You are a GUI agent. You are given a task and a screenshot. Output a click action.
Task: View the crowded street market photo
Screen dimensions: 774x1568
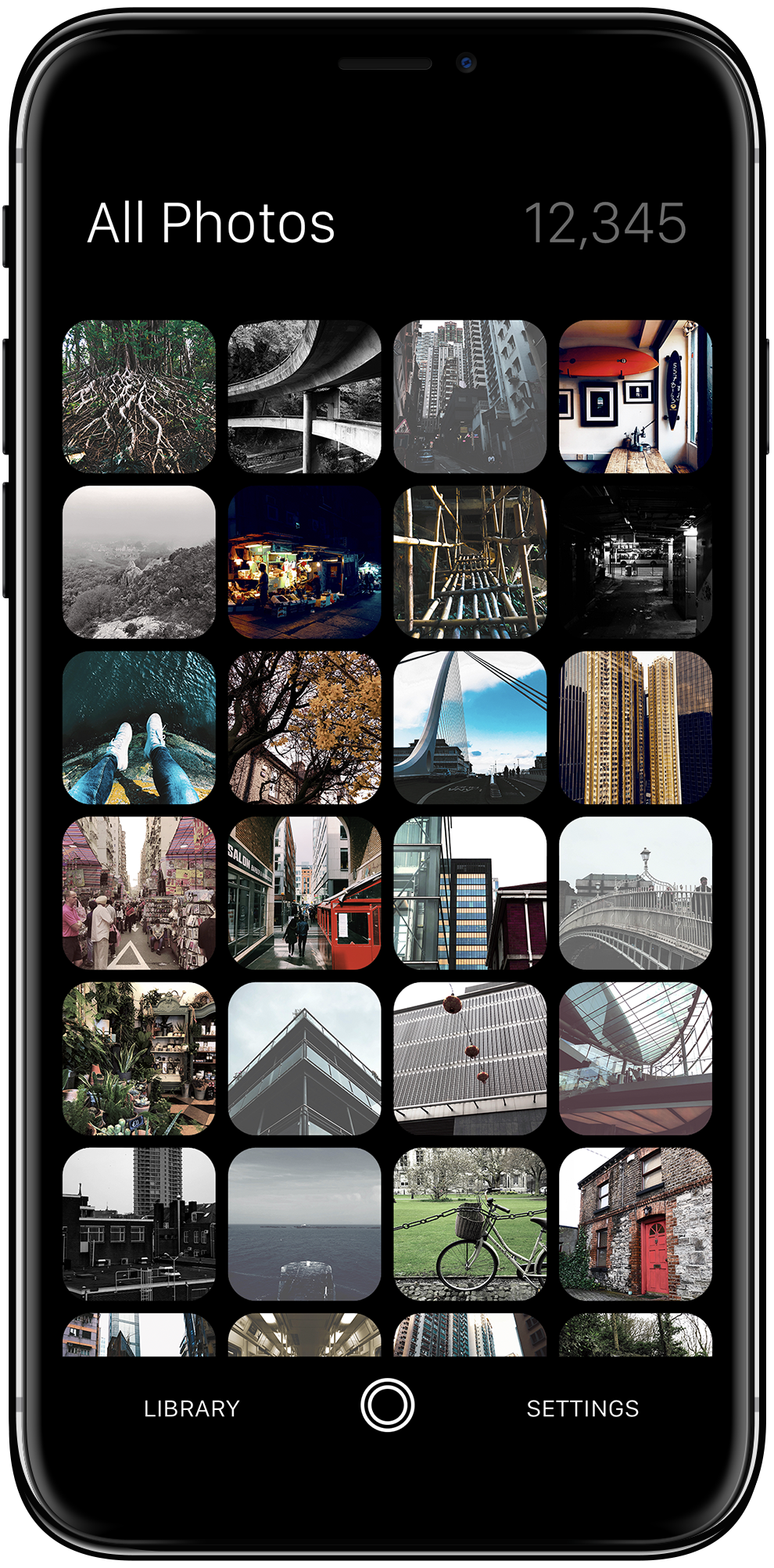point(139,894)
